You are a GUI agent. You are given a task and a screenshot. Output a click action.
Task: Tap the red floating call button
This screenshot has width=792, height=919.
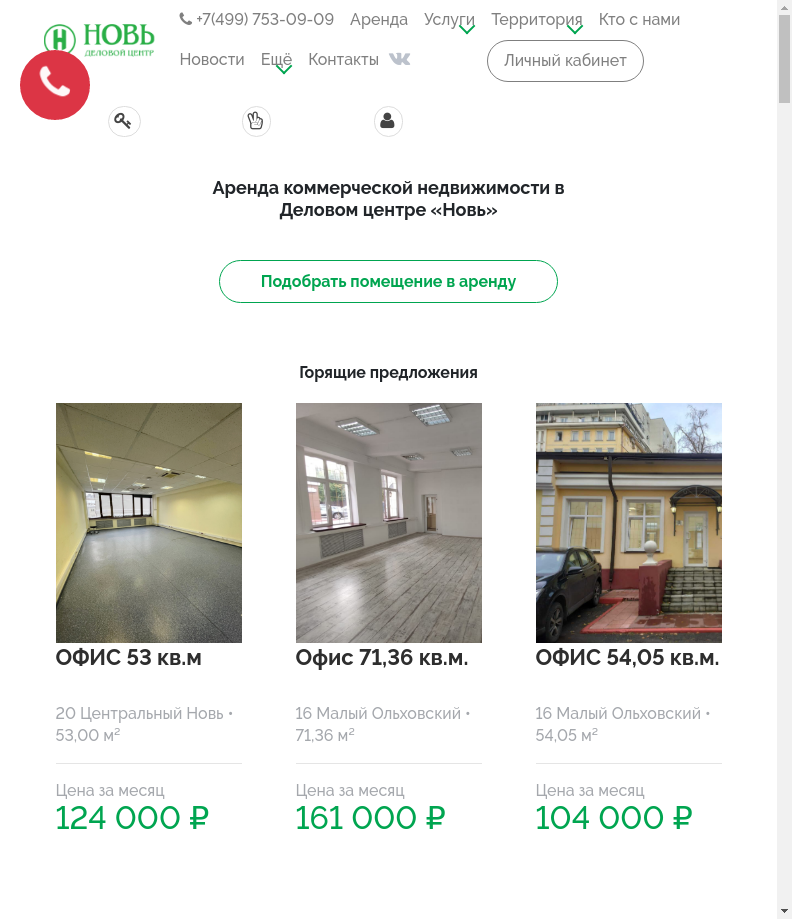55,85
